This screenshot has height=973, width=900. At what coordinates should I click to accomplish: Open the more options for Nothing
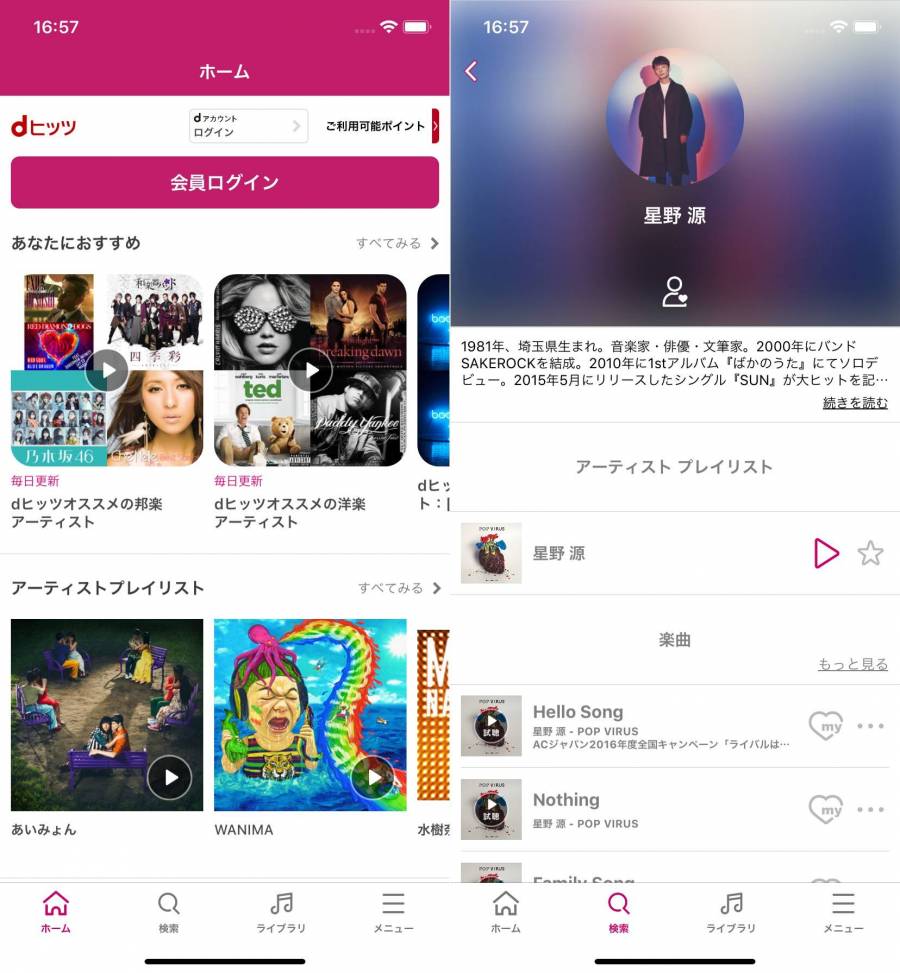(x=870, y=809)
